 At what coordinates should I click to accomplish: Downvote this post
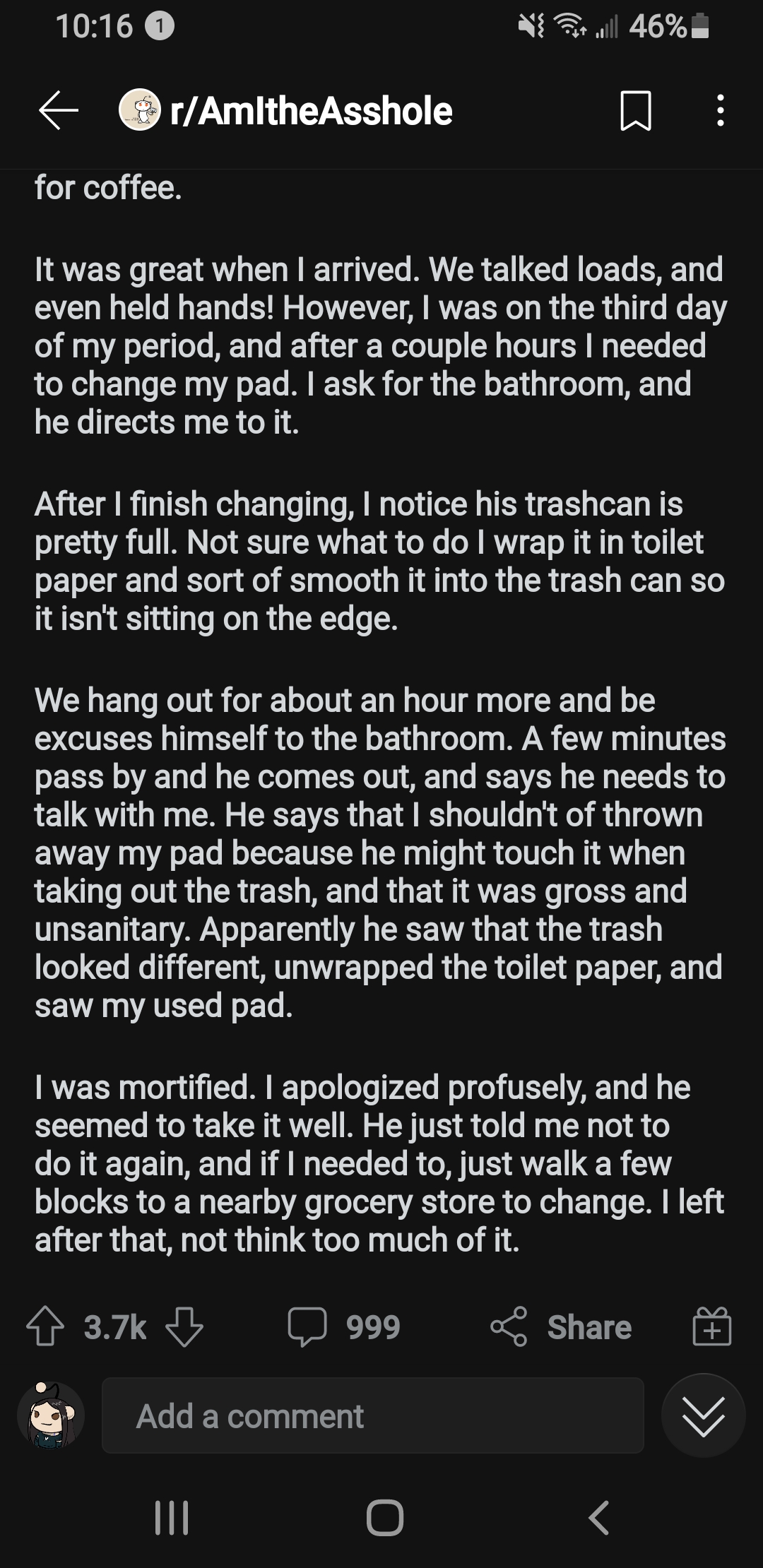point(184,1326)
